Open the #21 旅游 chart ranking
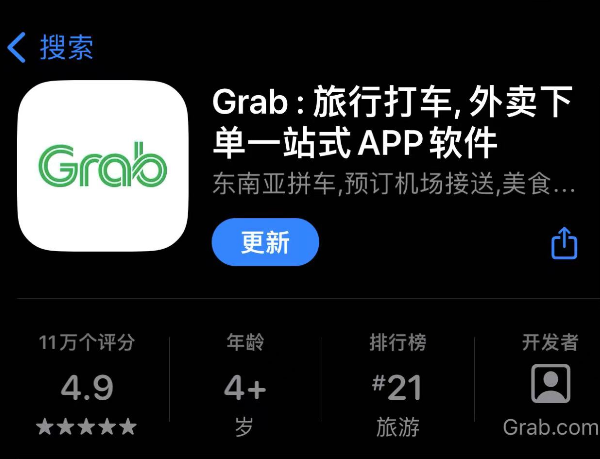The width and height of the screenshot is (600, 459). (397, 386)
